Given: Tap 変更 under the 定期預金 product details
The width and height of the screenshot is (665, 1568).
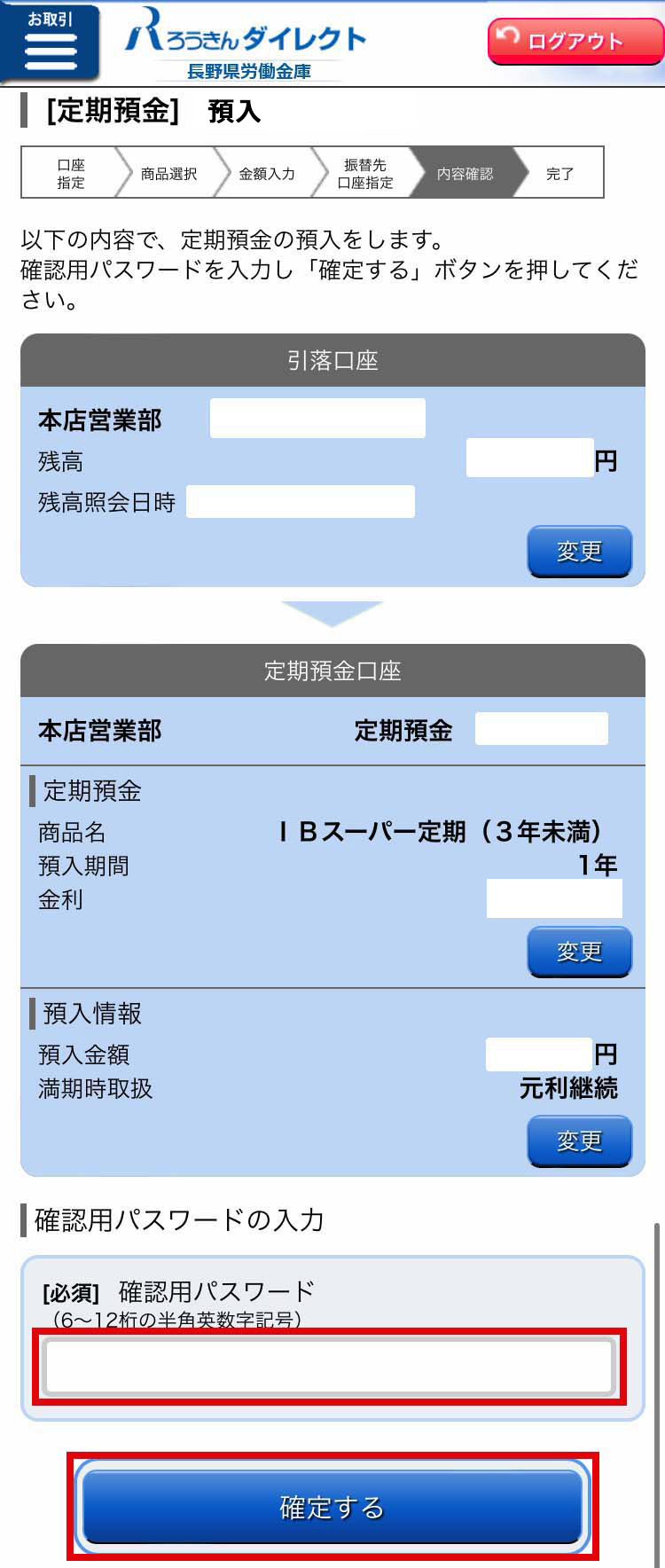Looking at the screenshot, I should point(579,952).
